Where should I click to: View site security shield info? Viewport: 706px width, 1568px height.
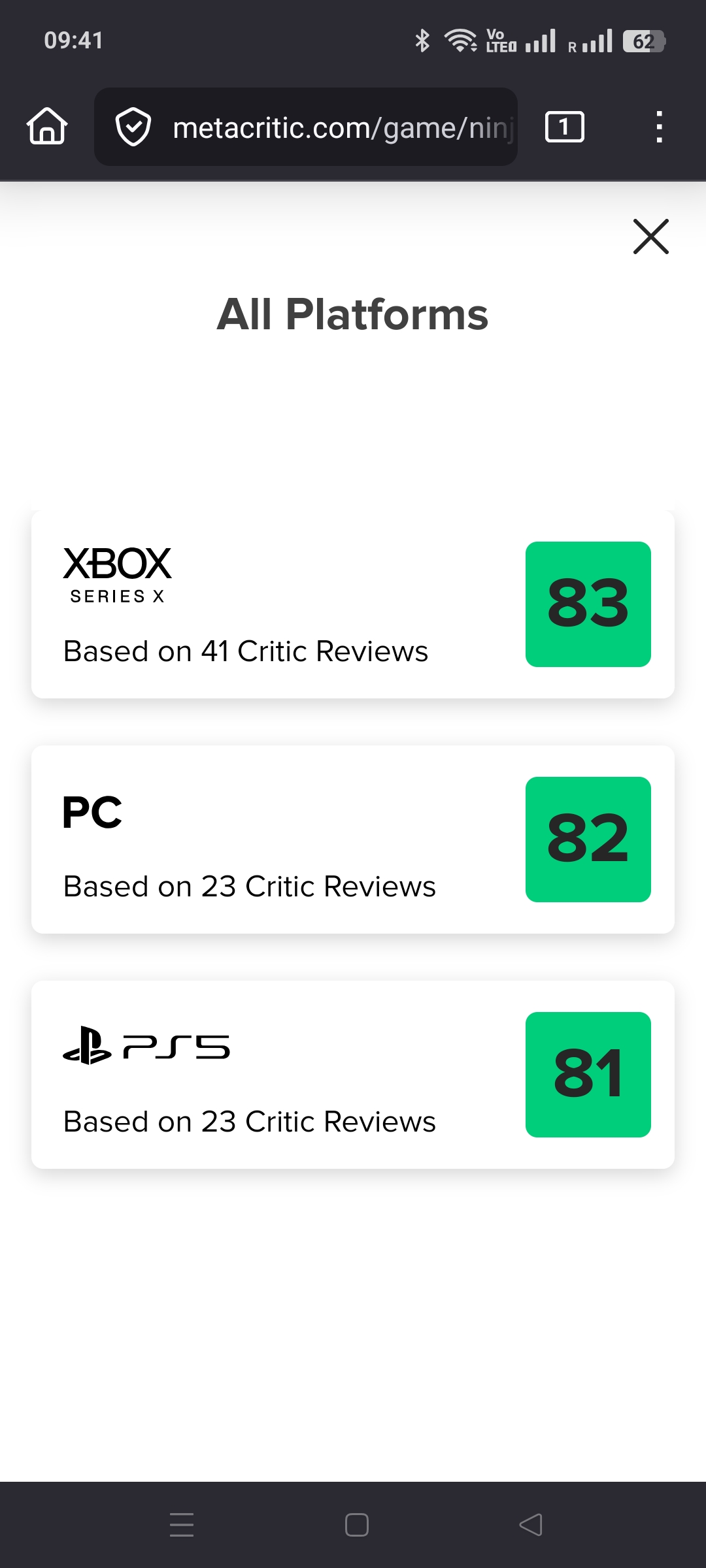point(133,127)
